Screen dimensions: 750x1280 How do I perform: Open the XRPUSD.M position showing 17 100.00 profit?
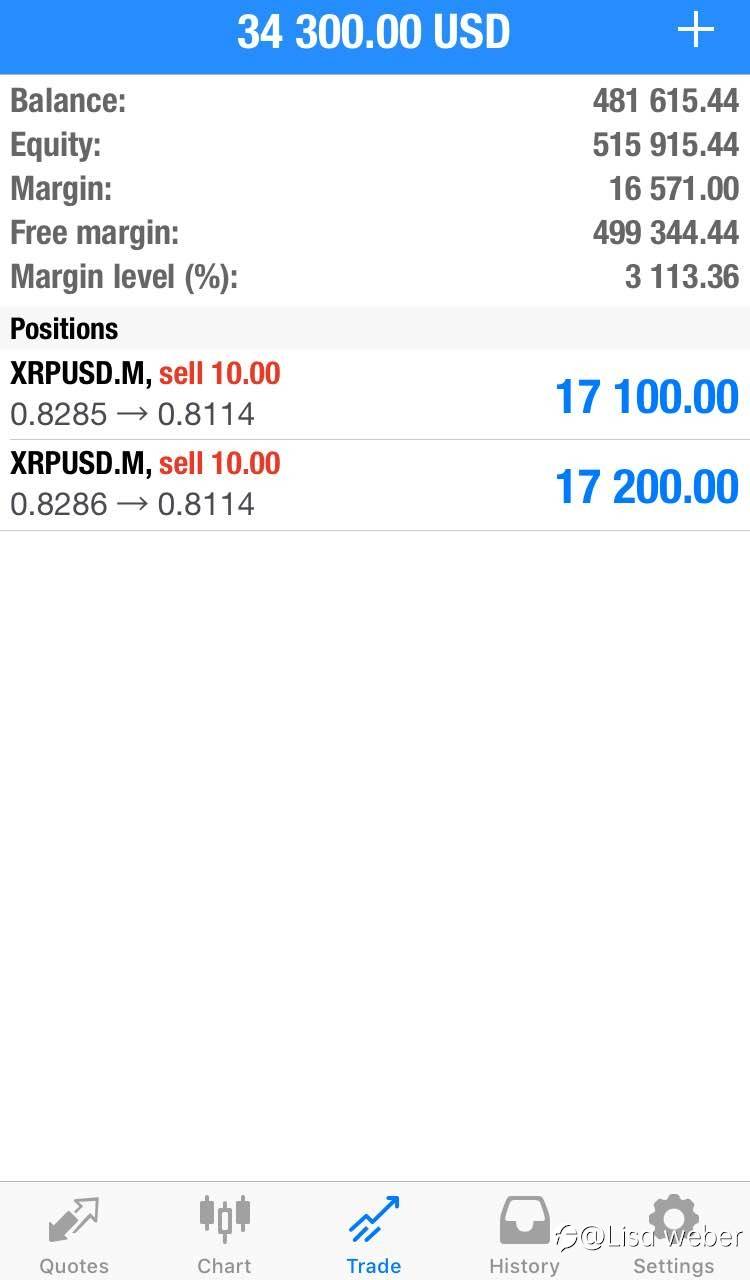pyautogui.click(x=375, y=395)
